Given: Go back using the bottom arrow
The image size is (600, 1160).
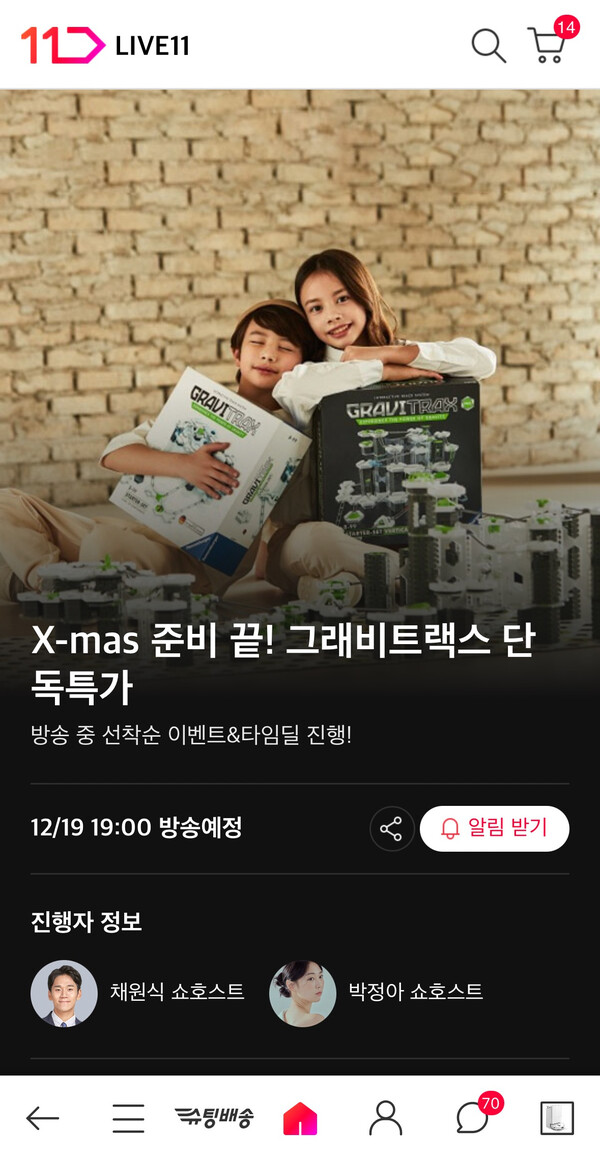Looking at the screenshot, I should (43, 1118).
